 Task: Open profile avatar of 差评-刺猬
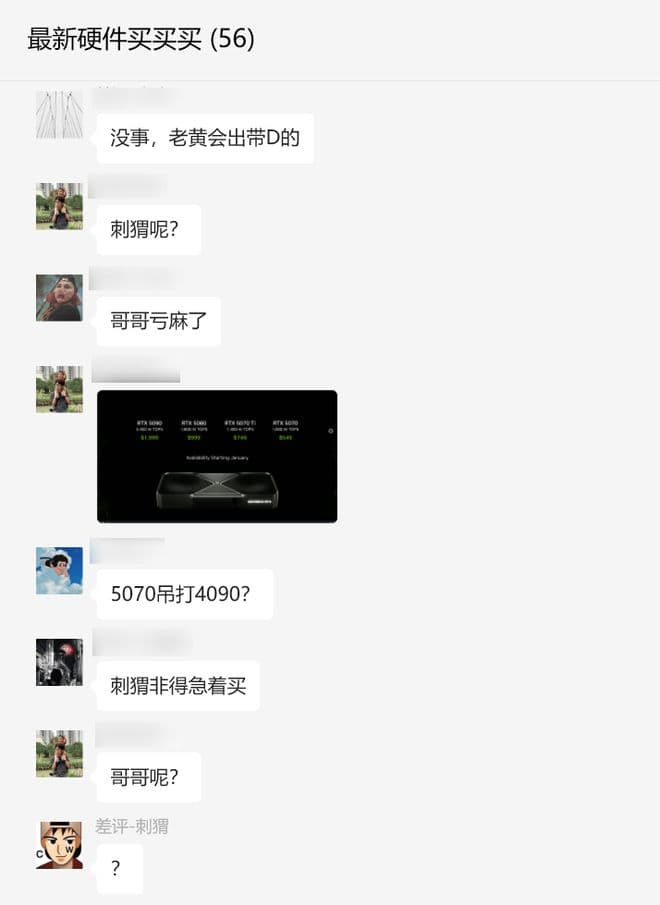click(59, 845)
